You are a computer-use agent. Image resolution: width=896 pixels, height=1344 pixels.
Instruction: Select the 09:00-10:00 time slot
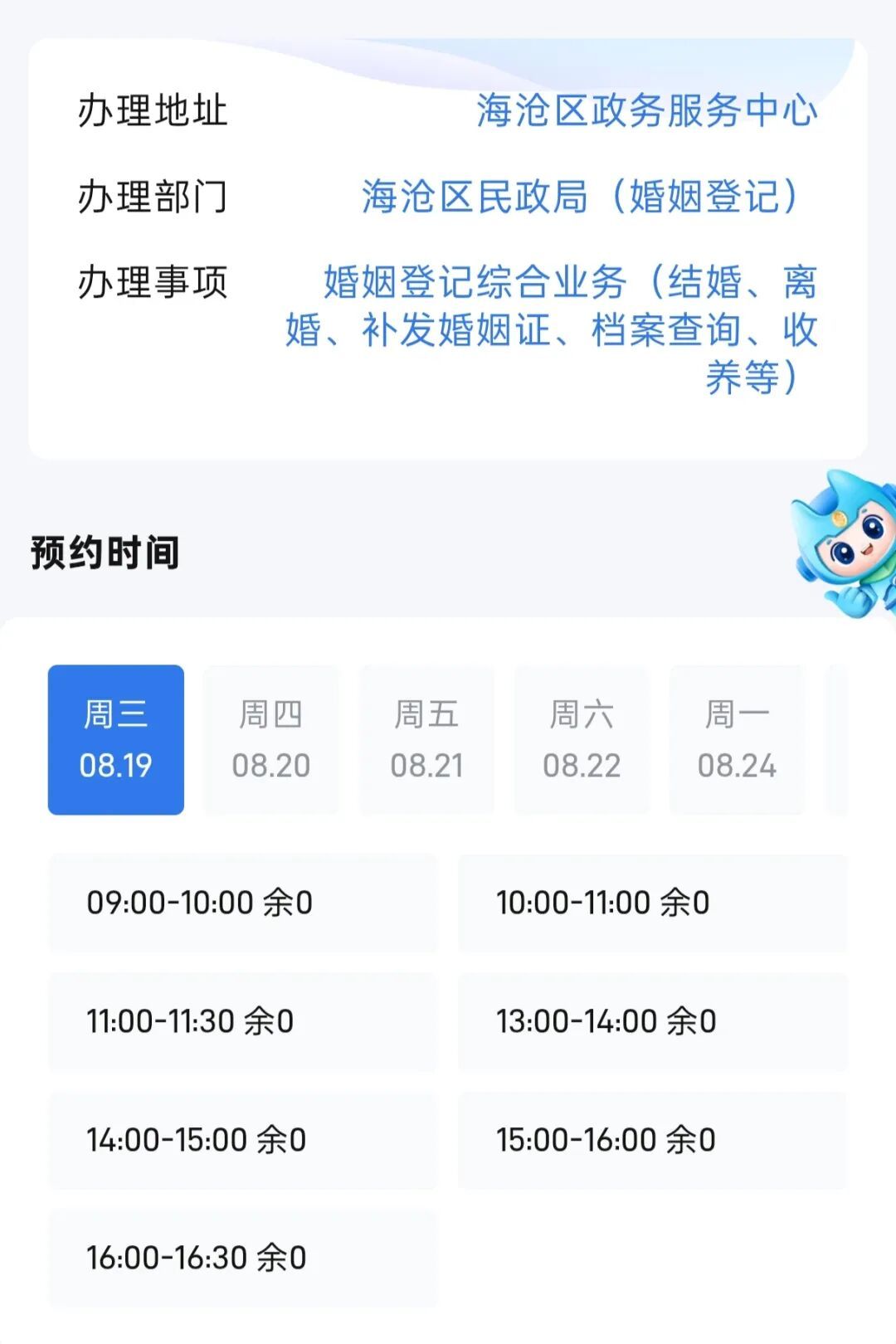point(242,903)
